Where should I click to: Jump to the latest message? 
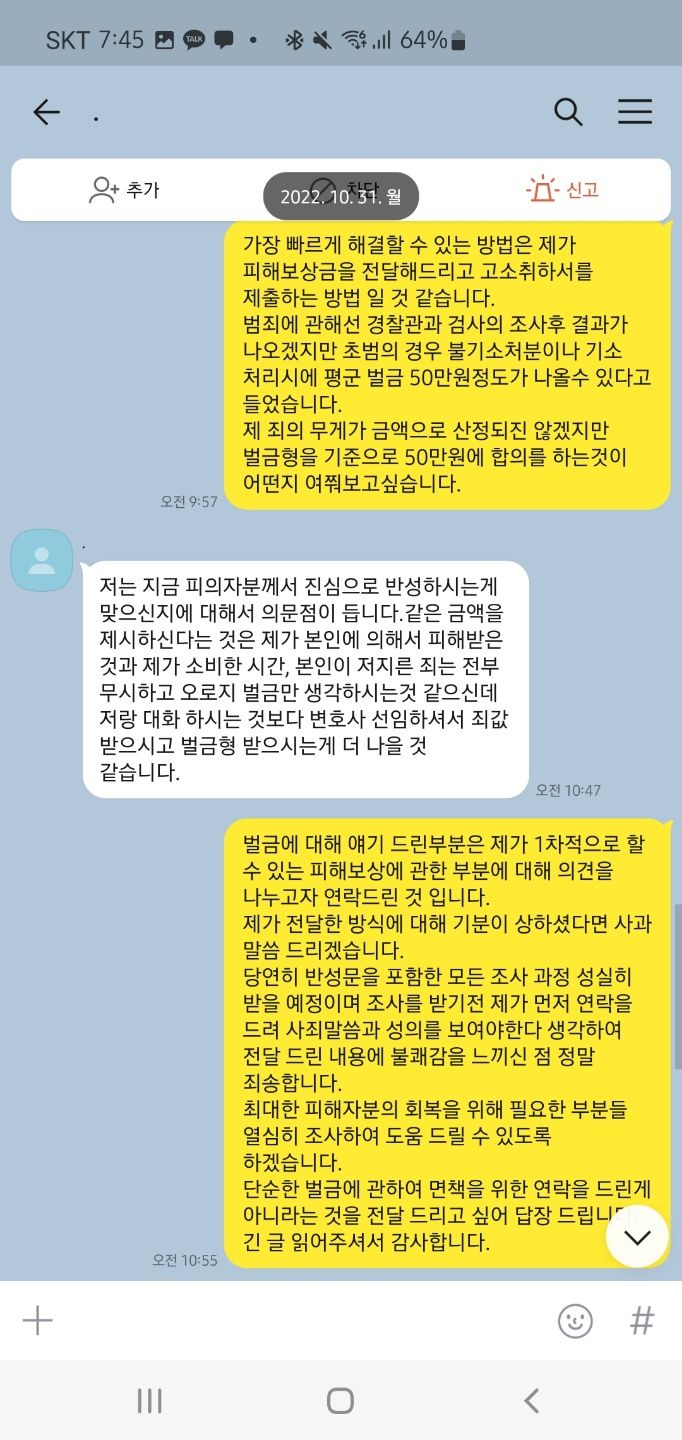(x=637, y=1237)
